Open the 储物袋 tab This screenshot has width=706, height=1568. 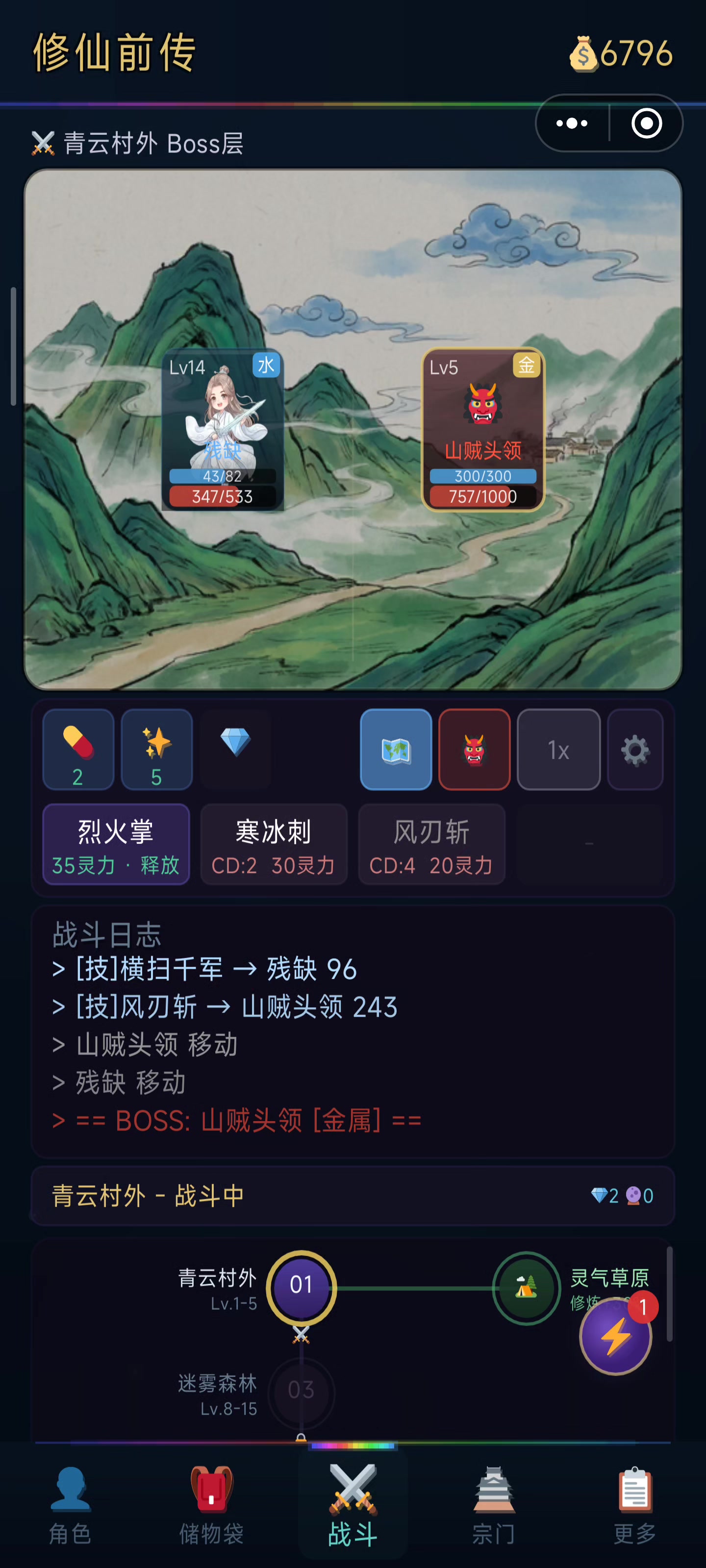211,1505
